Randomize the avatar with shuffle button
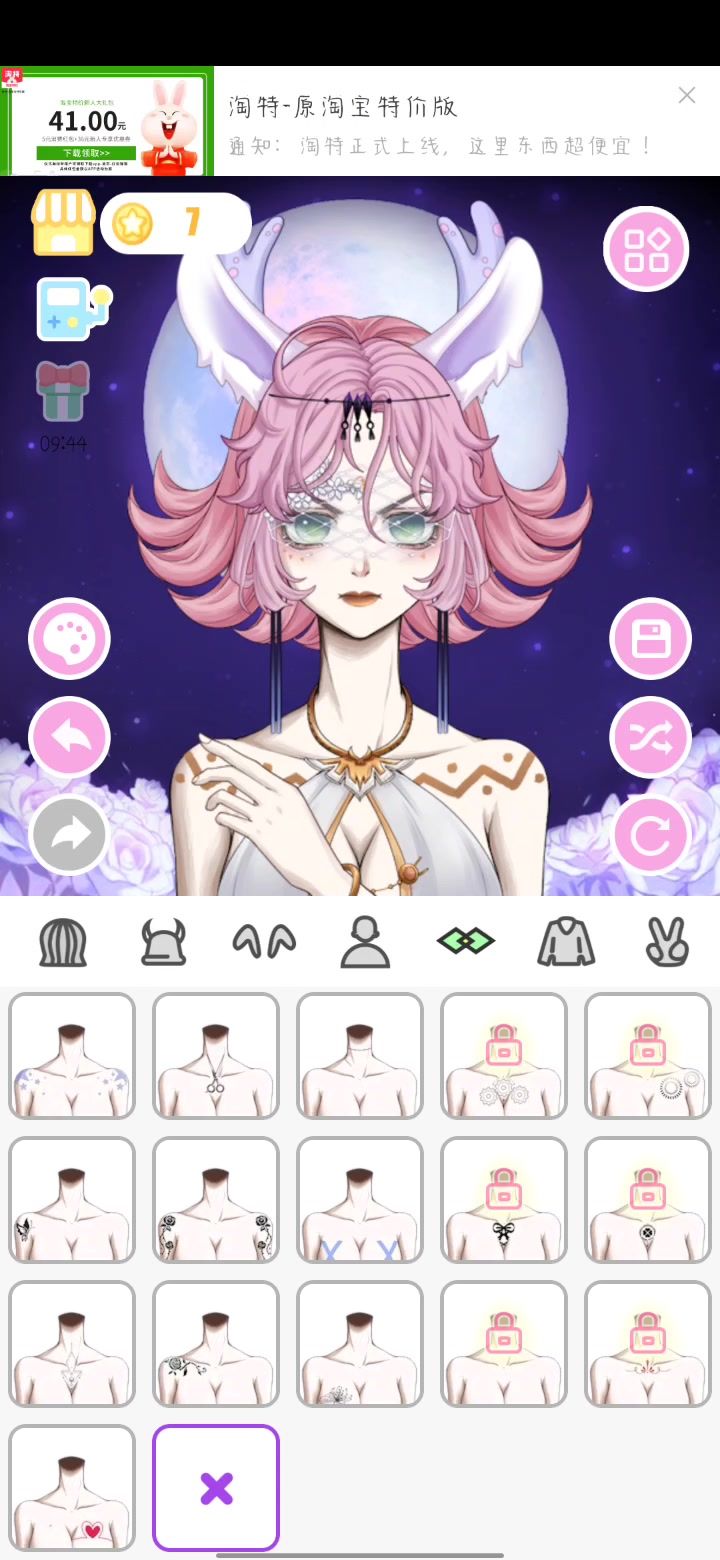The width and height of the screenshot is (720, 1560). coord(650,737)
